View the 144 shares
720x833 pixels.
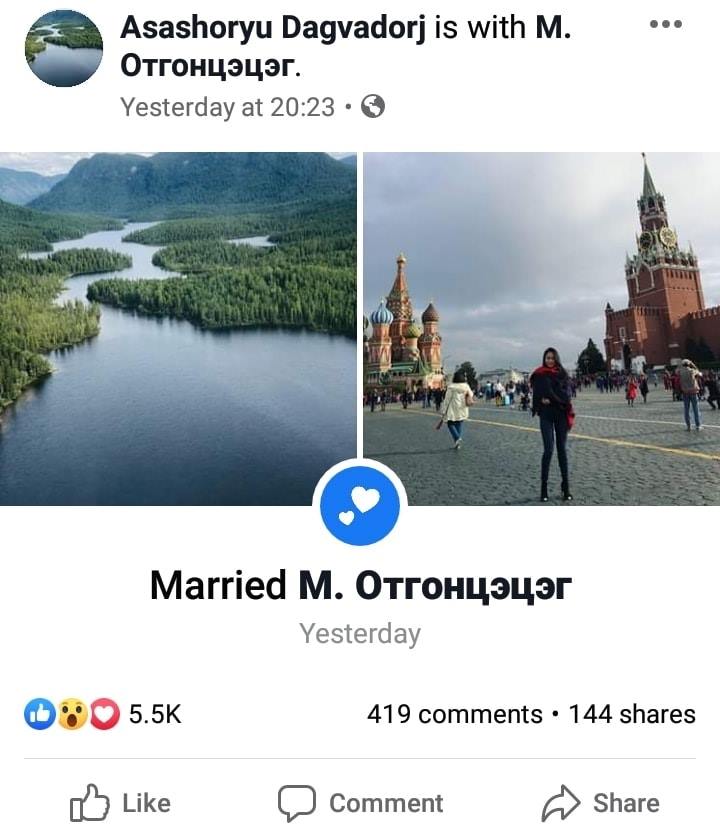coord(632,714)
